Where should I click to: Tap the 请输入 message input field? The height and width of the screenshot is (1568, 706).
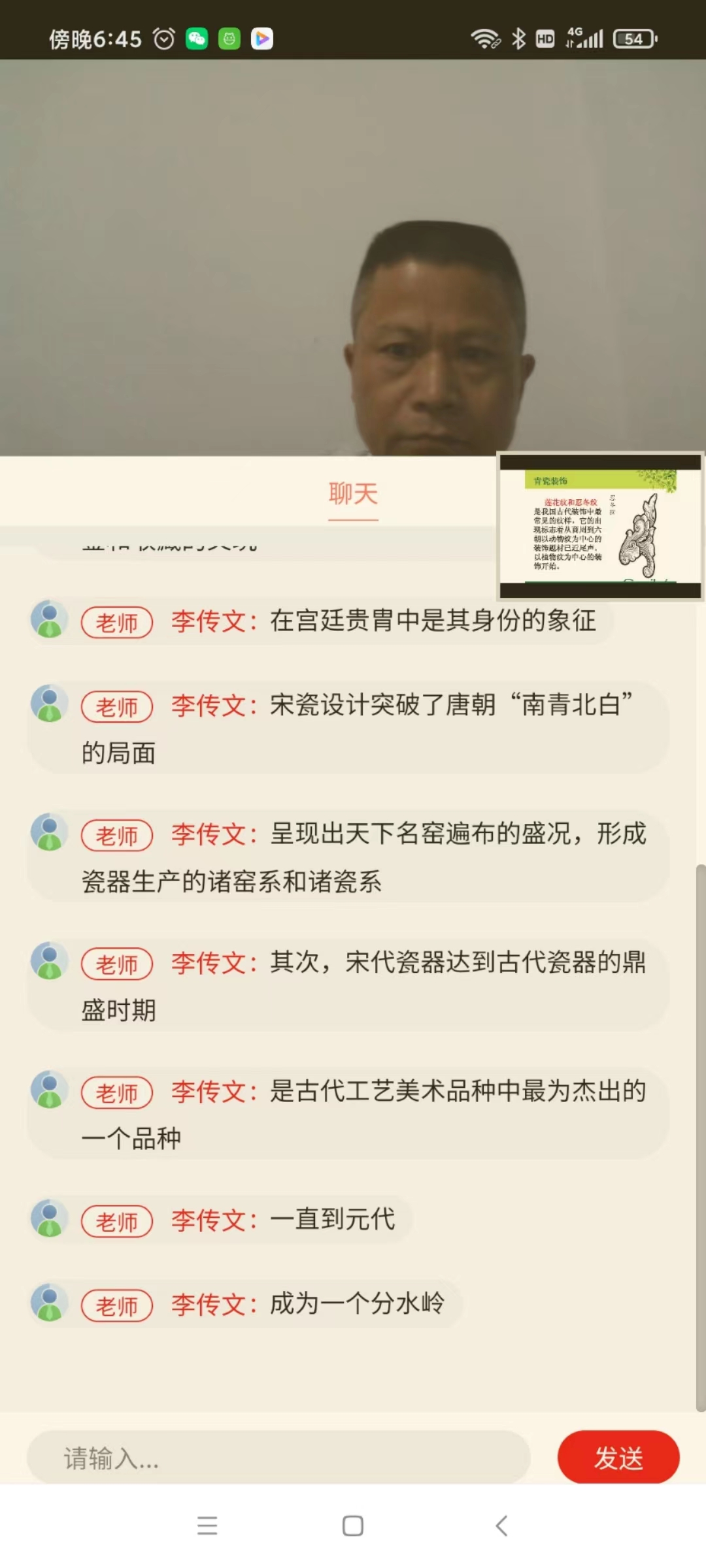pos(278,1458)
